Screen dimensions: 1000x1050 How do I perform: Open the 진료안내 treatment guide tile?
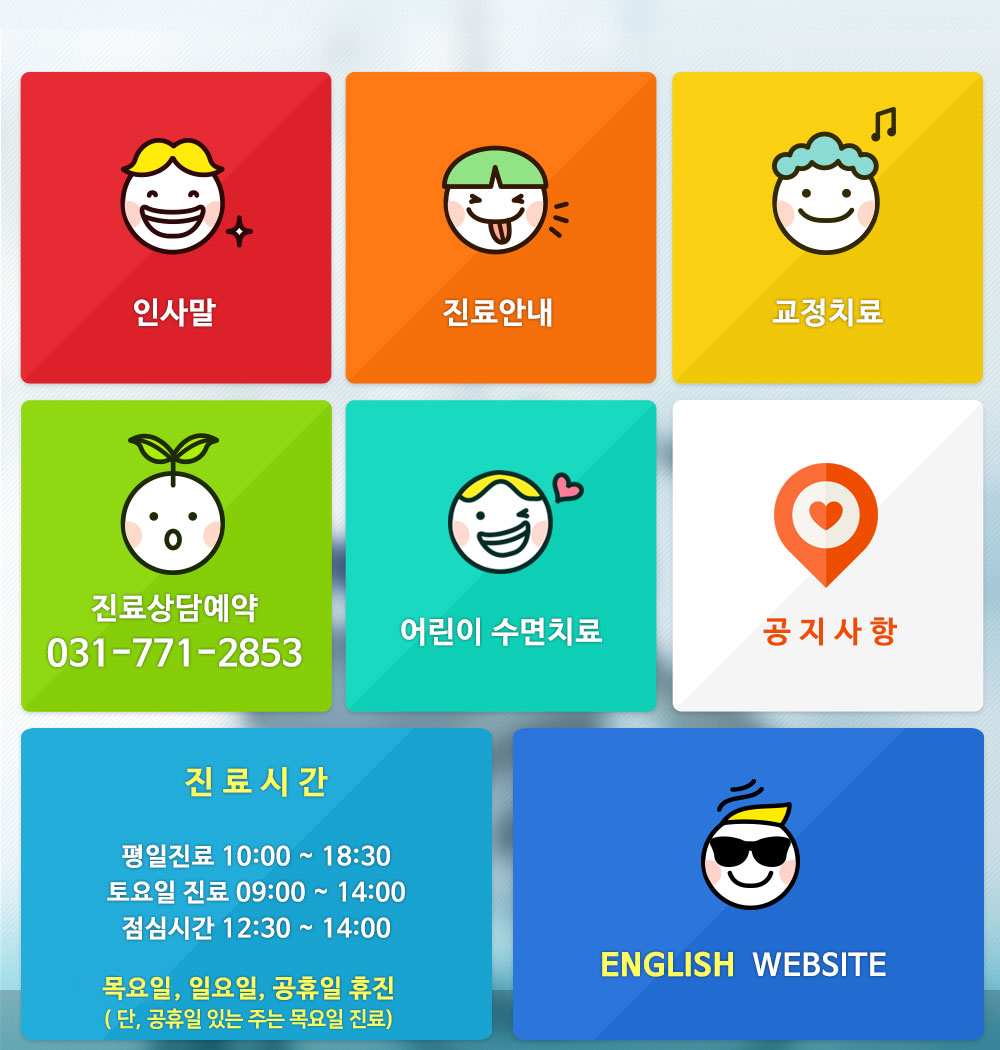pos(500,228)
